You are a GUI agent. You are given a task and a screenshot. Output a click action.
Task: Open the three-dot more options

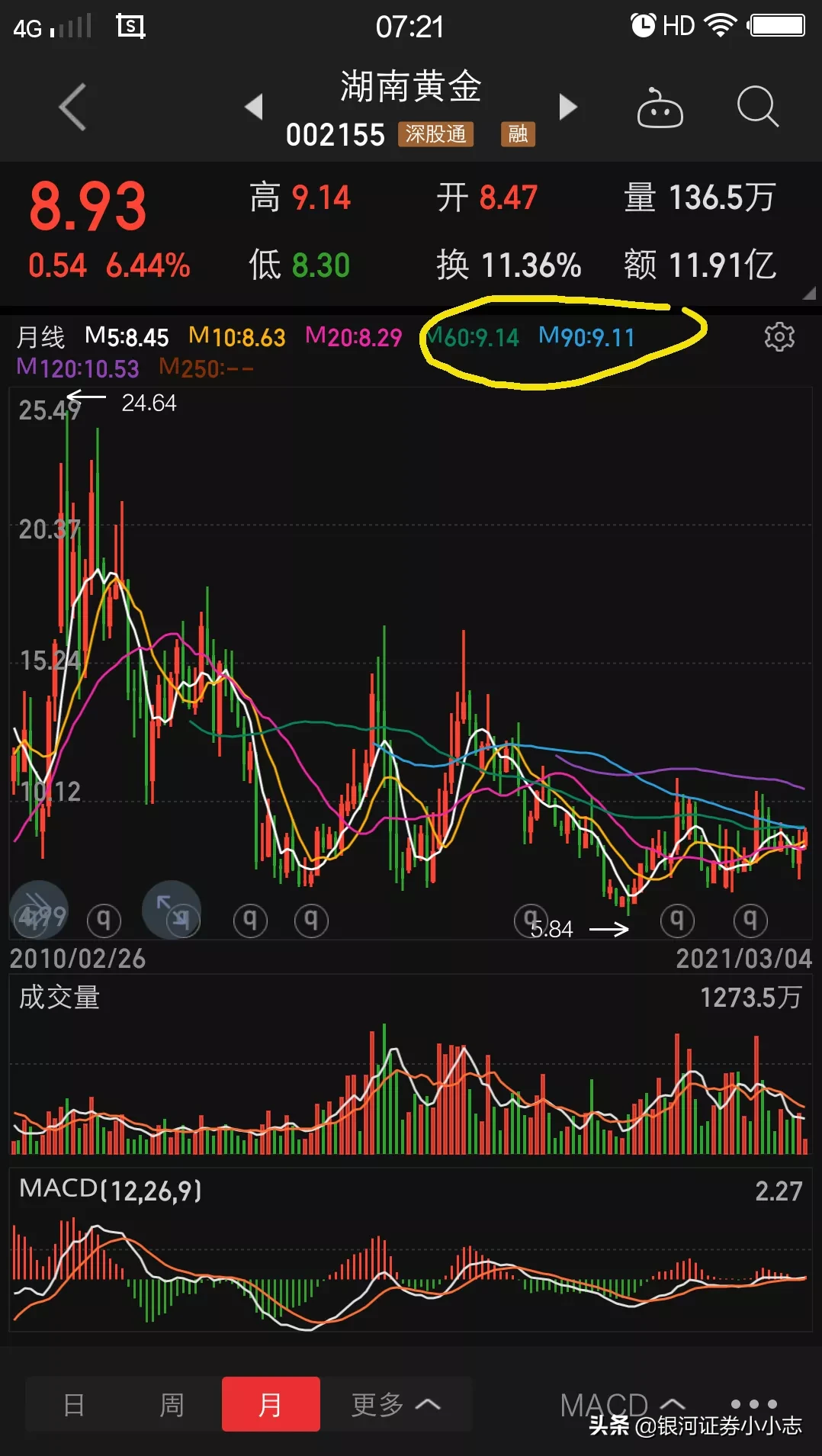[x=753, y=1404]
